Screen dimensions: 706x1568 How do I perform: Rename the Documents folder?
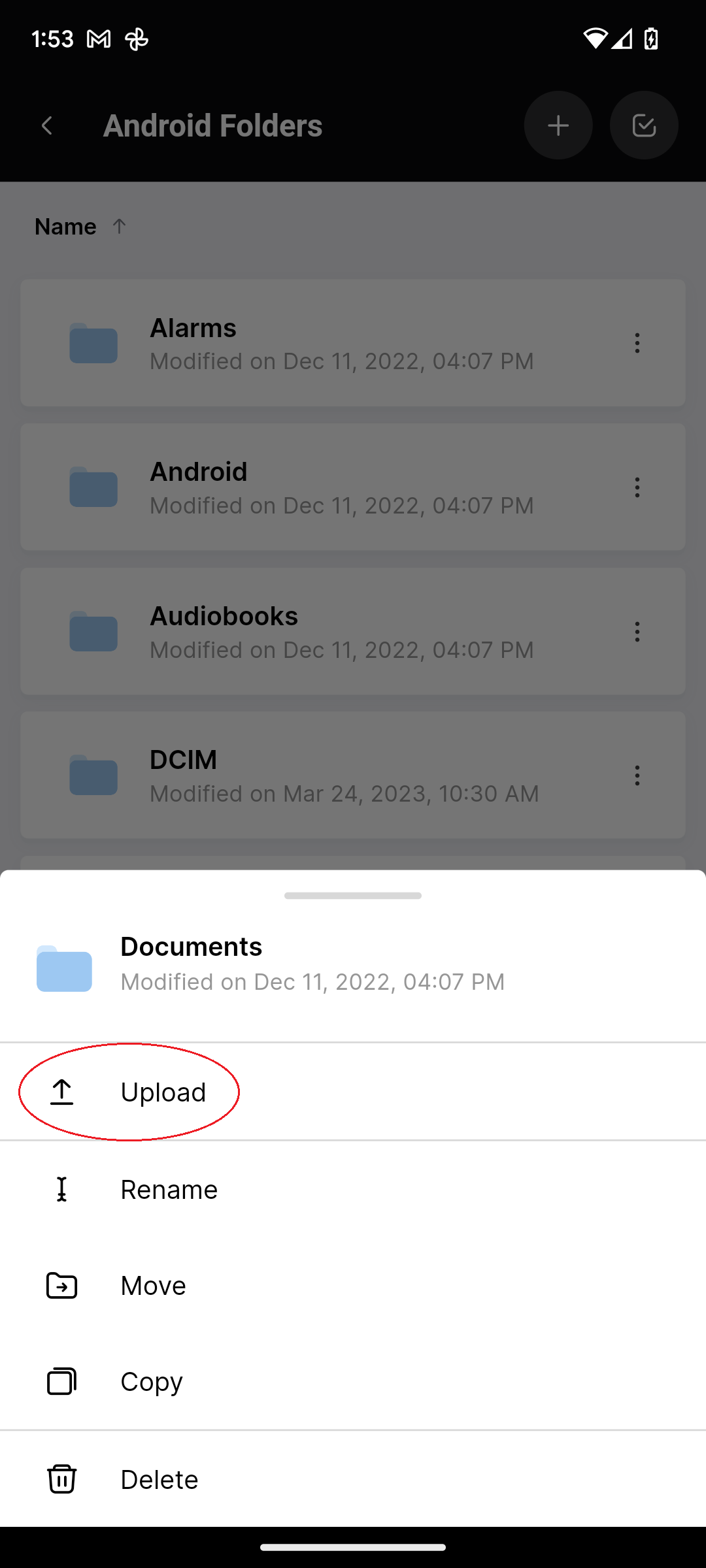(x=353, y=1190)
